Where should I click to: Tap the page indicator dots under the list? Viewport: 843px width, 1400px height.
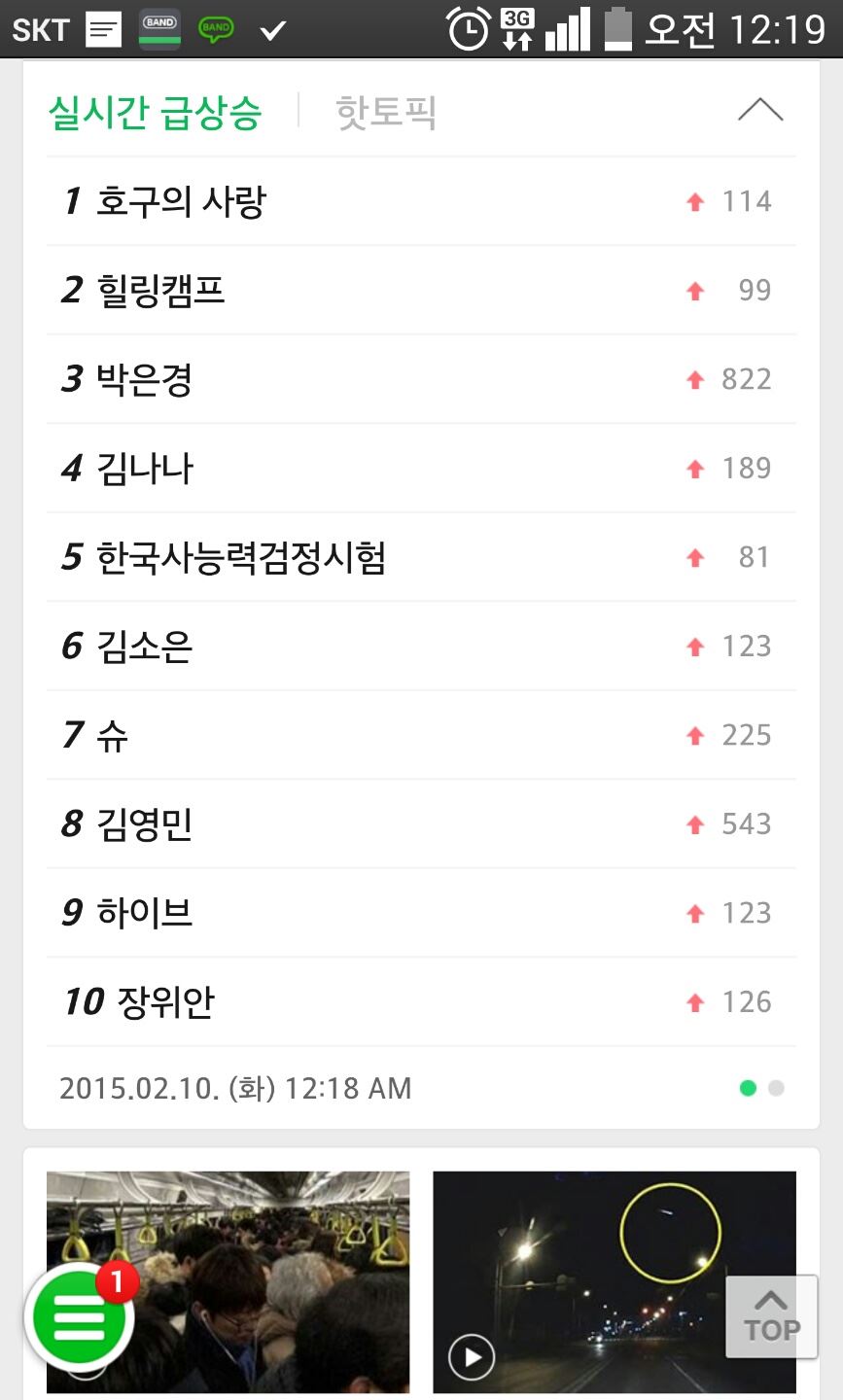point(761,1088)
